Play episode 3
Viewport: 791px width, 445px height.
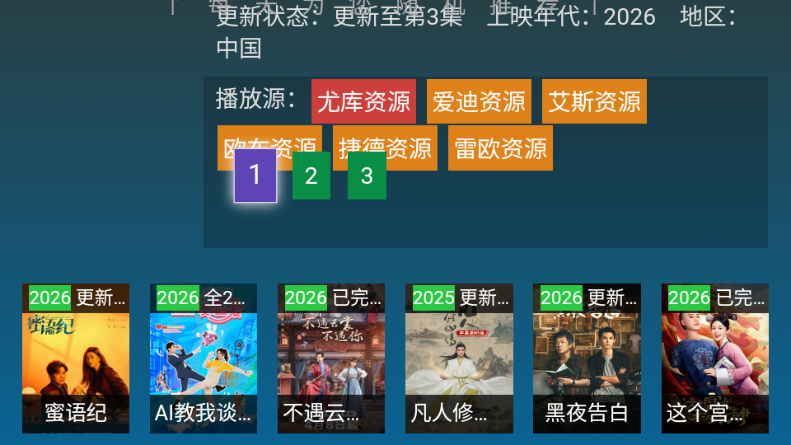(367, 176)
